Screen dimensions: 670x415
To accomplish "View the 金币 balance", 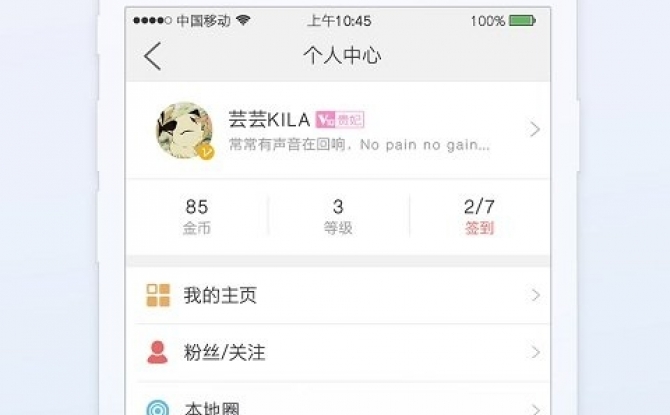I will pos(197,216).
